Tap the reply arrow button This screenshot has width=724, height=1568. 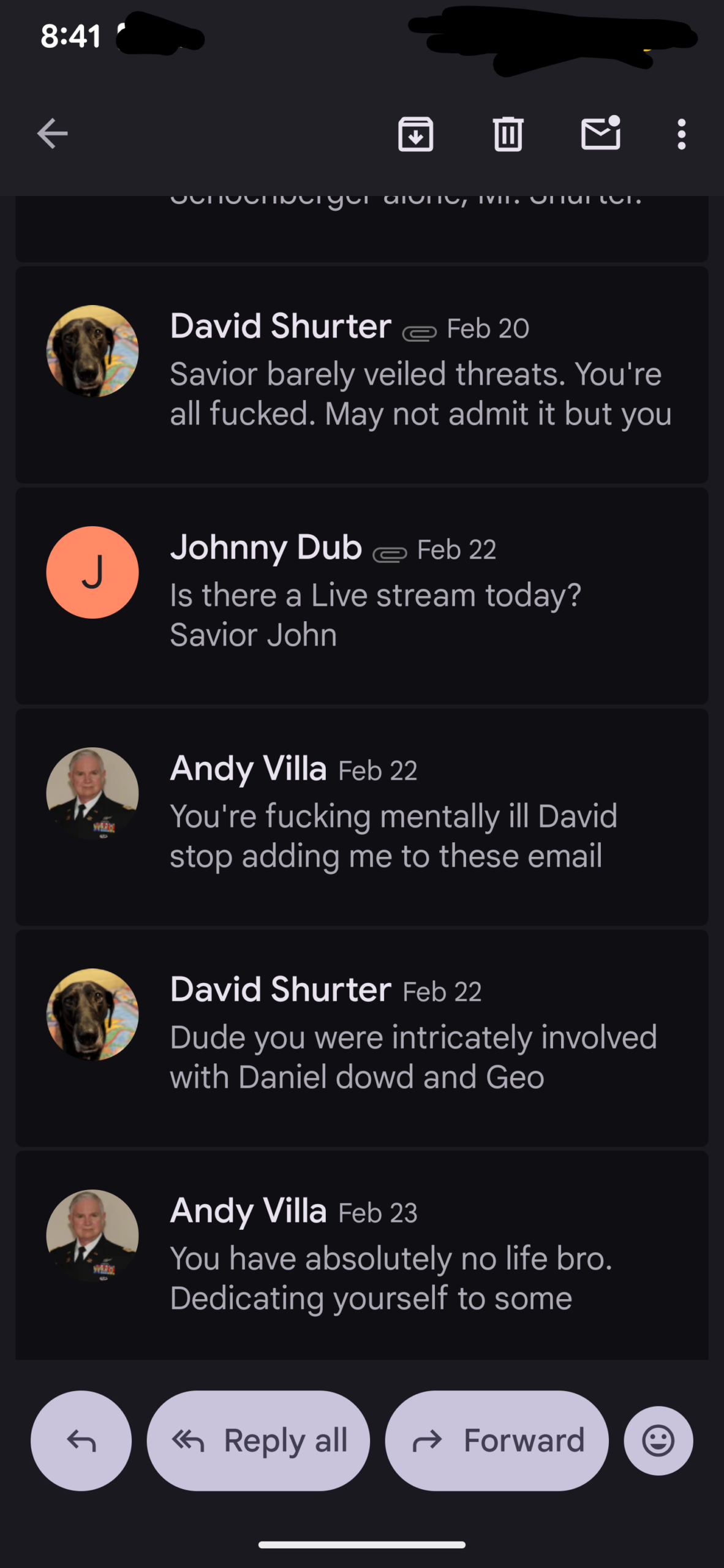[x=81, y=1441]
